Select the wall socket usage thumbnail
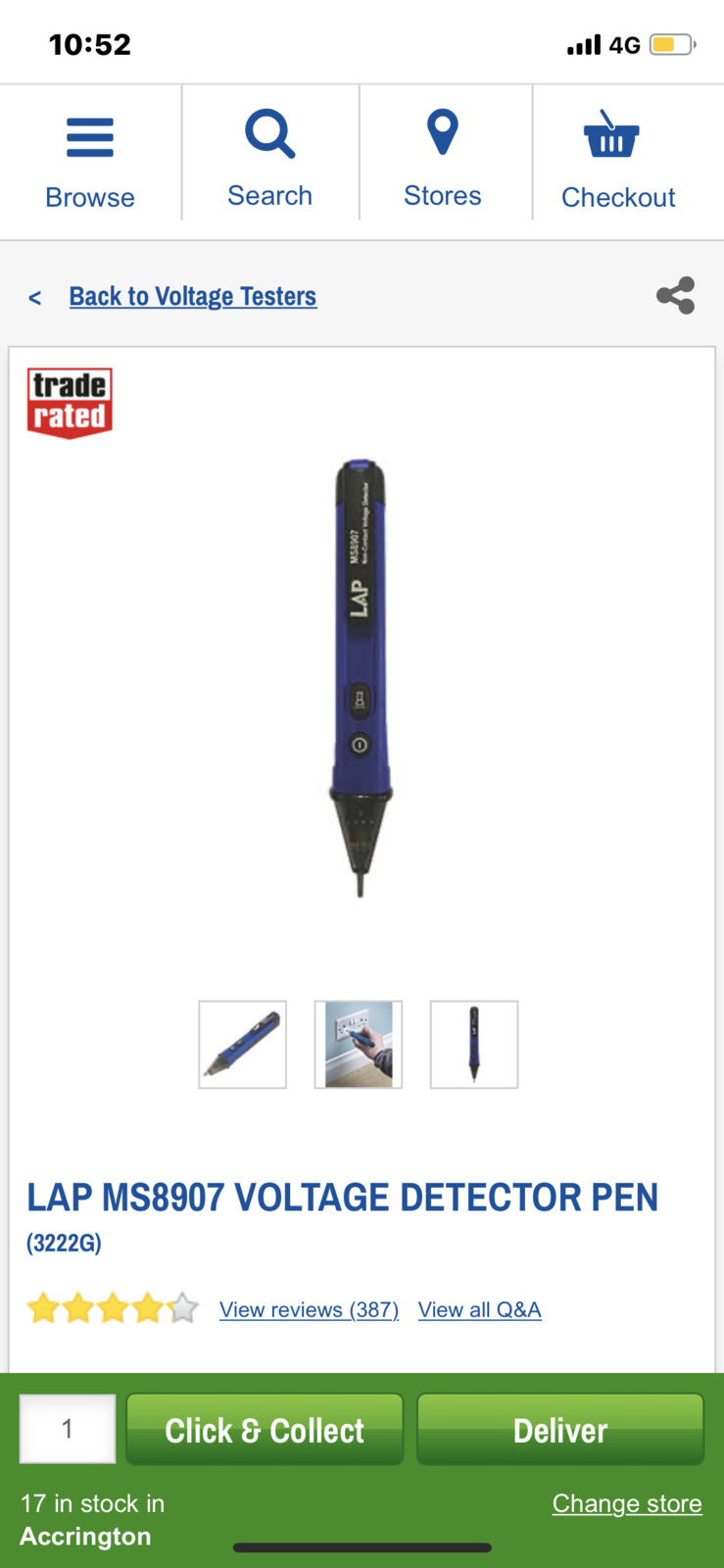This screenshot has height=1568, width=724. click(x=358, y=1045)
